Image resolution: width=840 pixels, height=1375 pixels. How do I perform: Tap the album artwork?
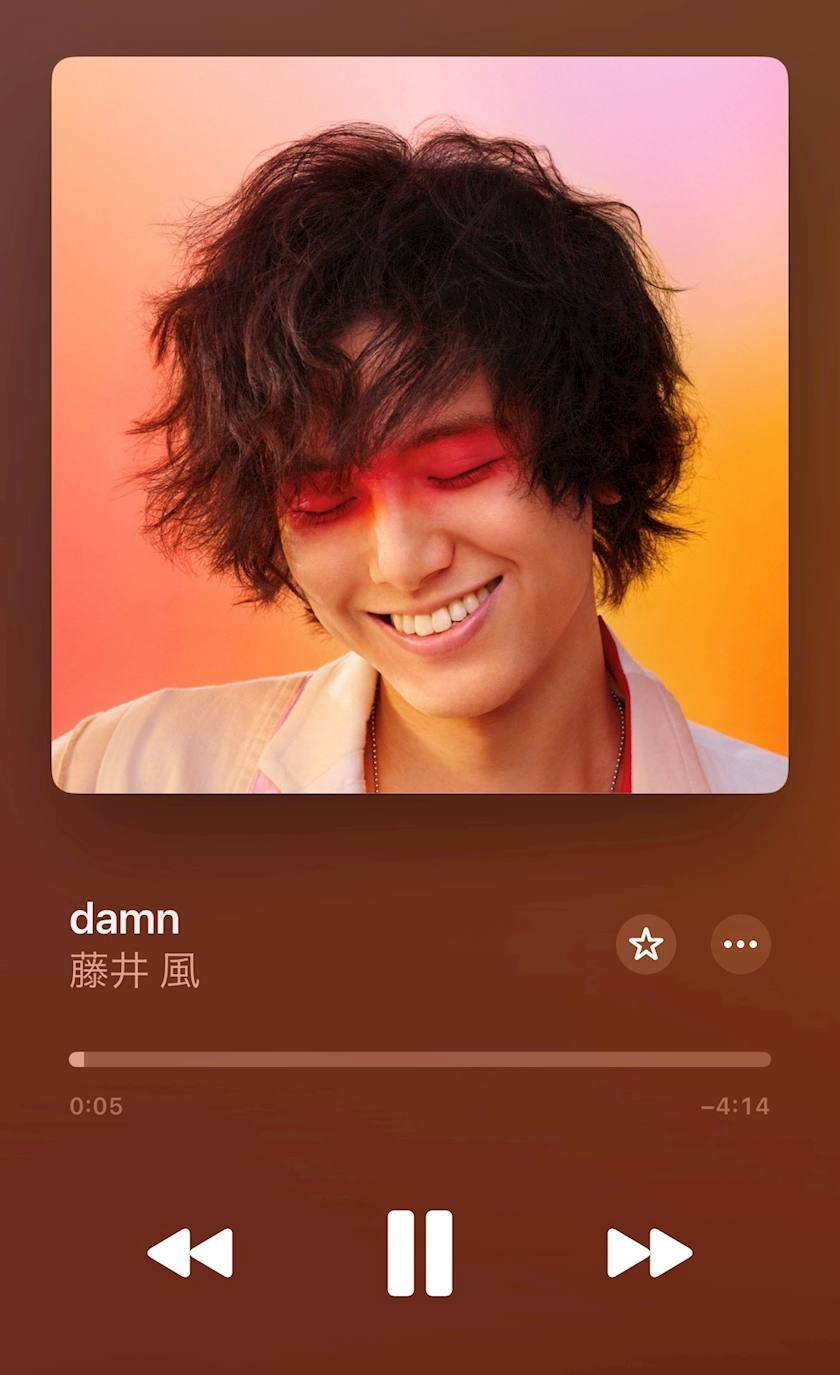point(420,425)
